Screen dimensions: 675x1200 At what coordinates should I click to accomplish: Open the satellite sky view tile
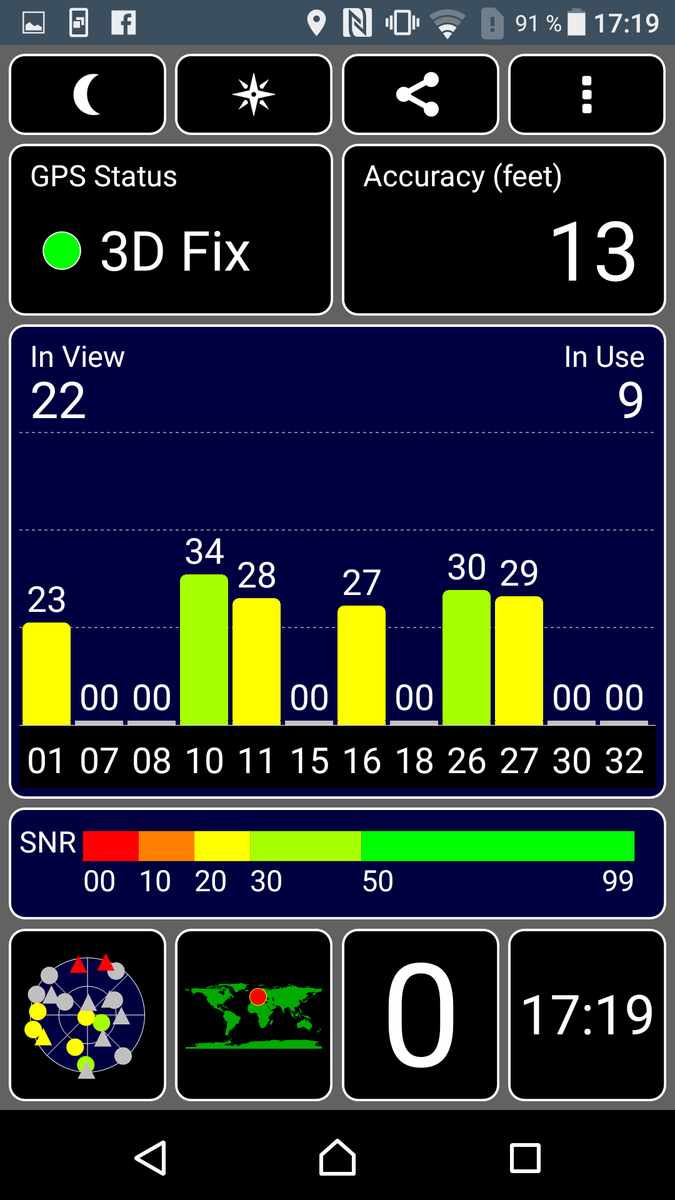pyautogui.click(x=87, y=1015)
